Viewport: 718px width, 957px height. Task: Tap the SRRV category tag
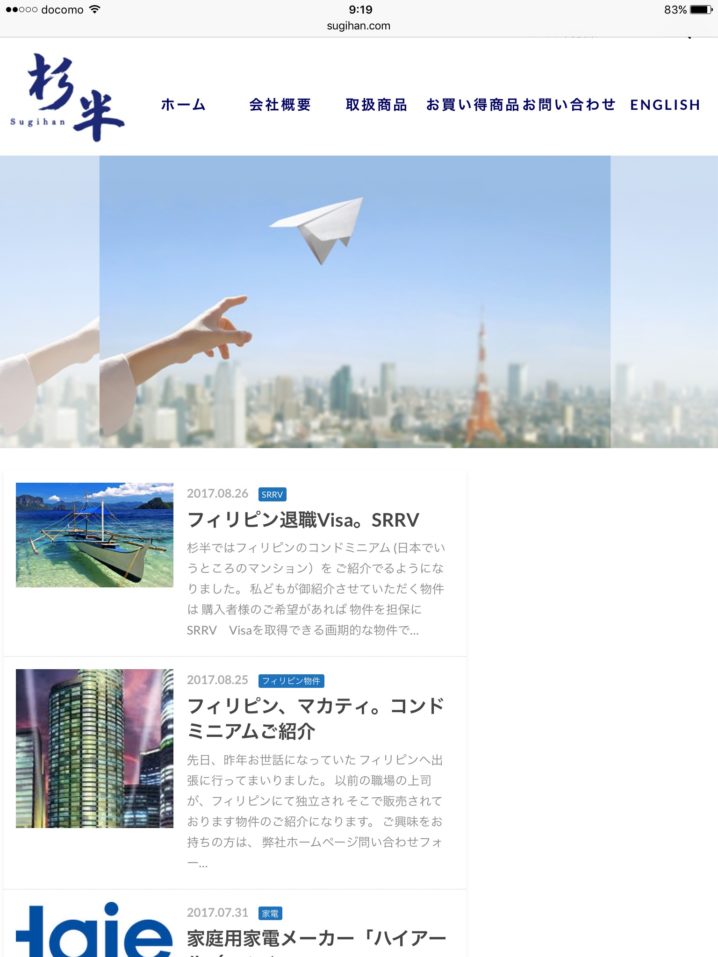[272, 494]
